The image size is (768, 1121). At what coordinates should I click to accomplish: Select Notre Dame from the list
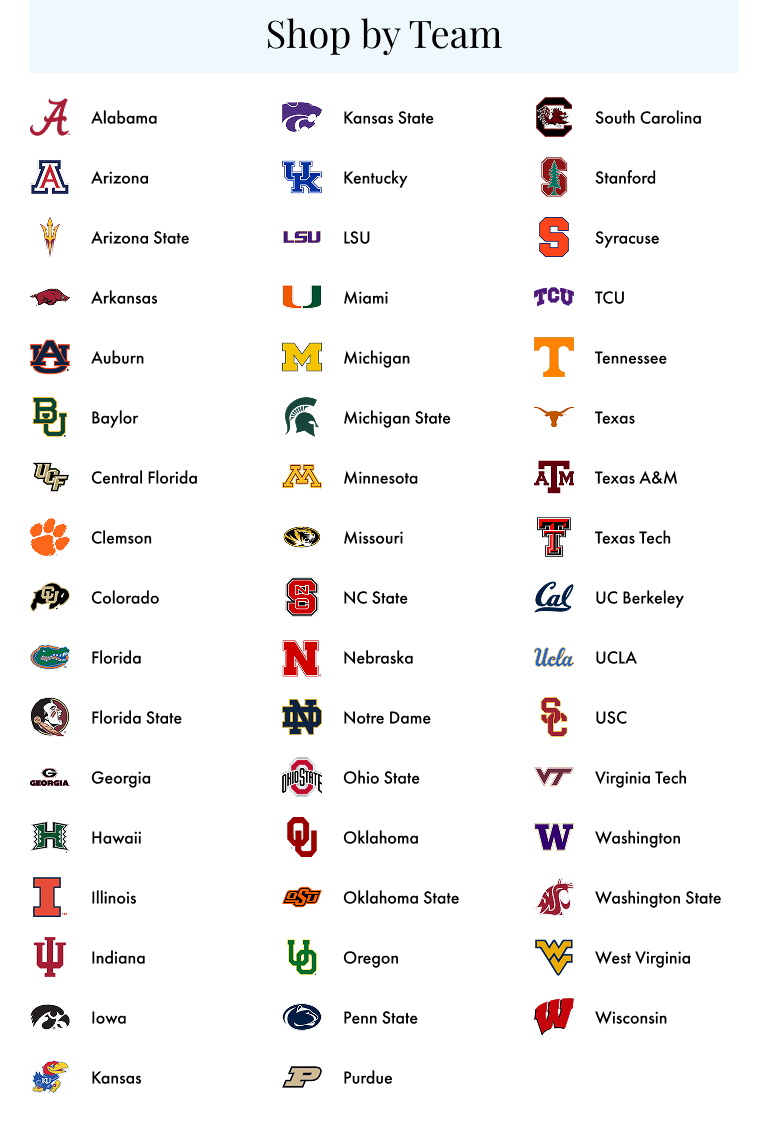pyautogui.click(x=386, y=718)
